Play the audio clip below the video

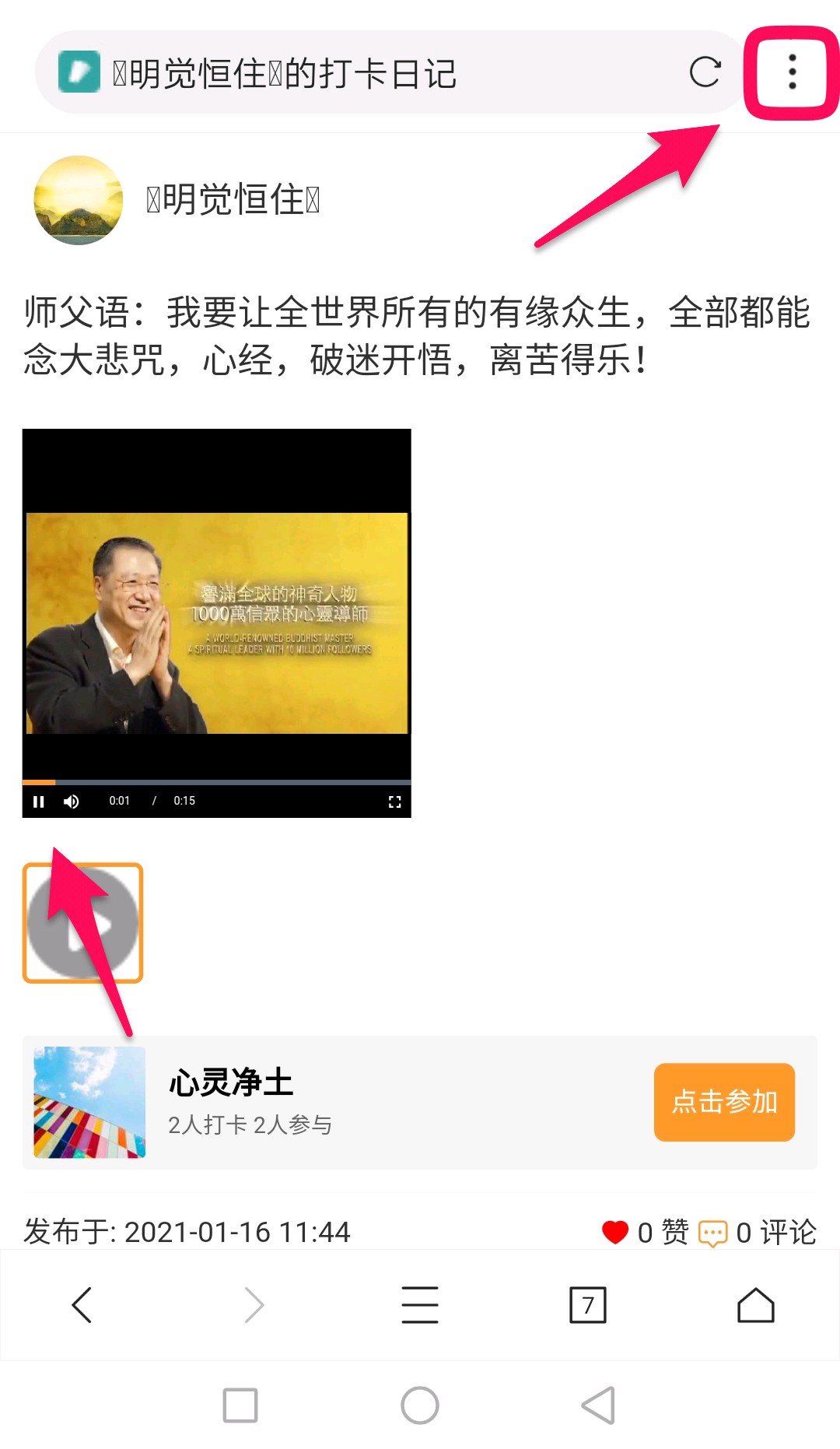[82, 923]
